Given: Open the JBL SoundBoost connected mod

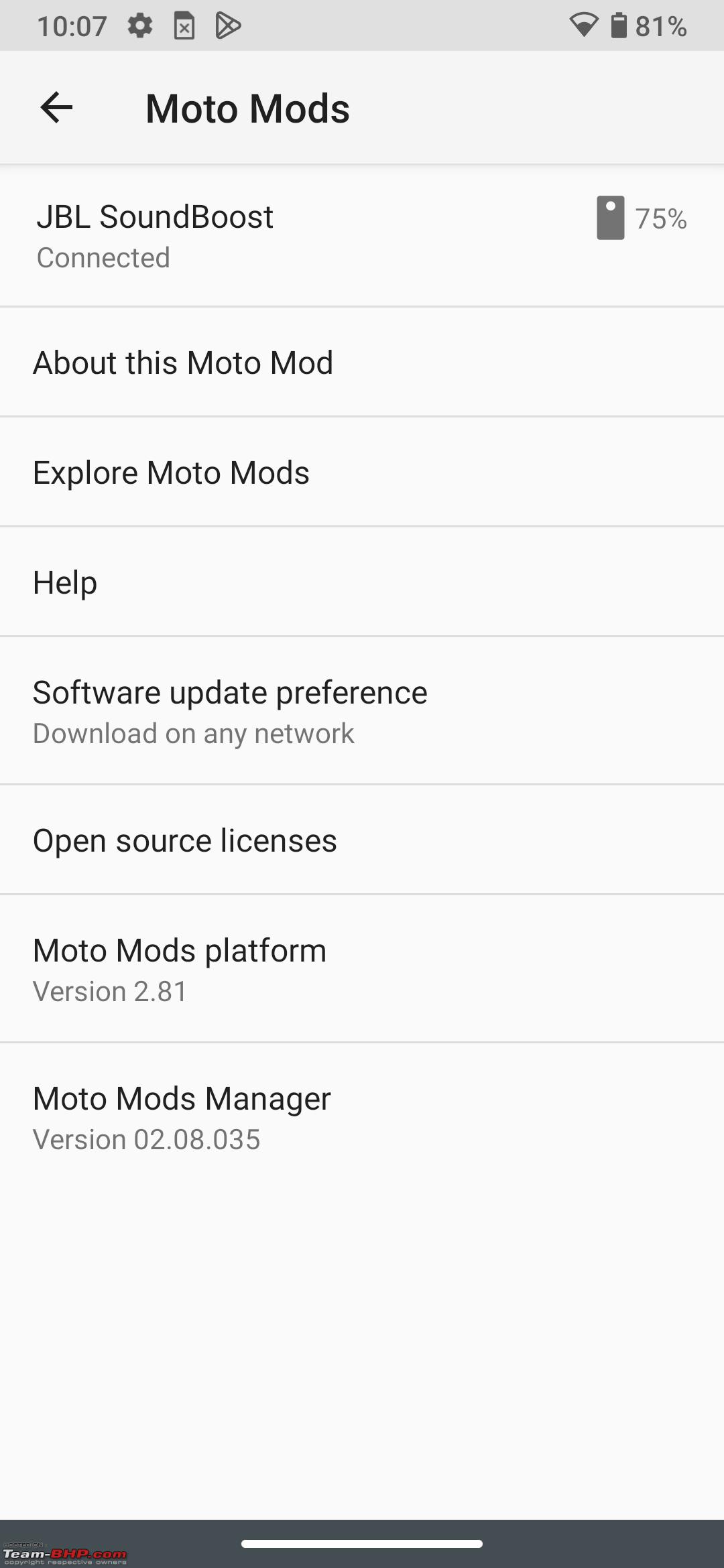Looking at the screenshot, I should click(x=362, y=236).
